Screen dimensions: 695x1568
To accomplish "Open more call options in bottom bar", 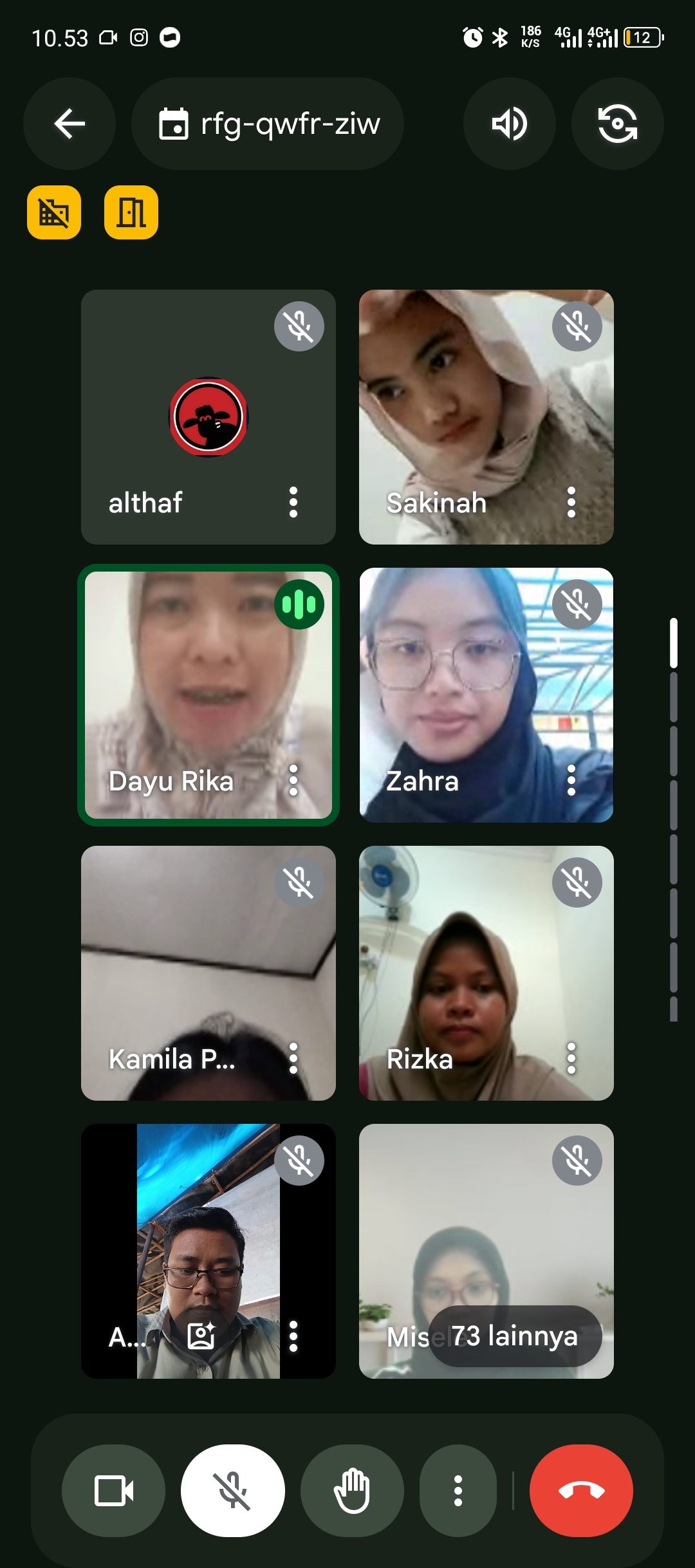I will 458,1491.
